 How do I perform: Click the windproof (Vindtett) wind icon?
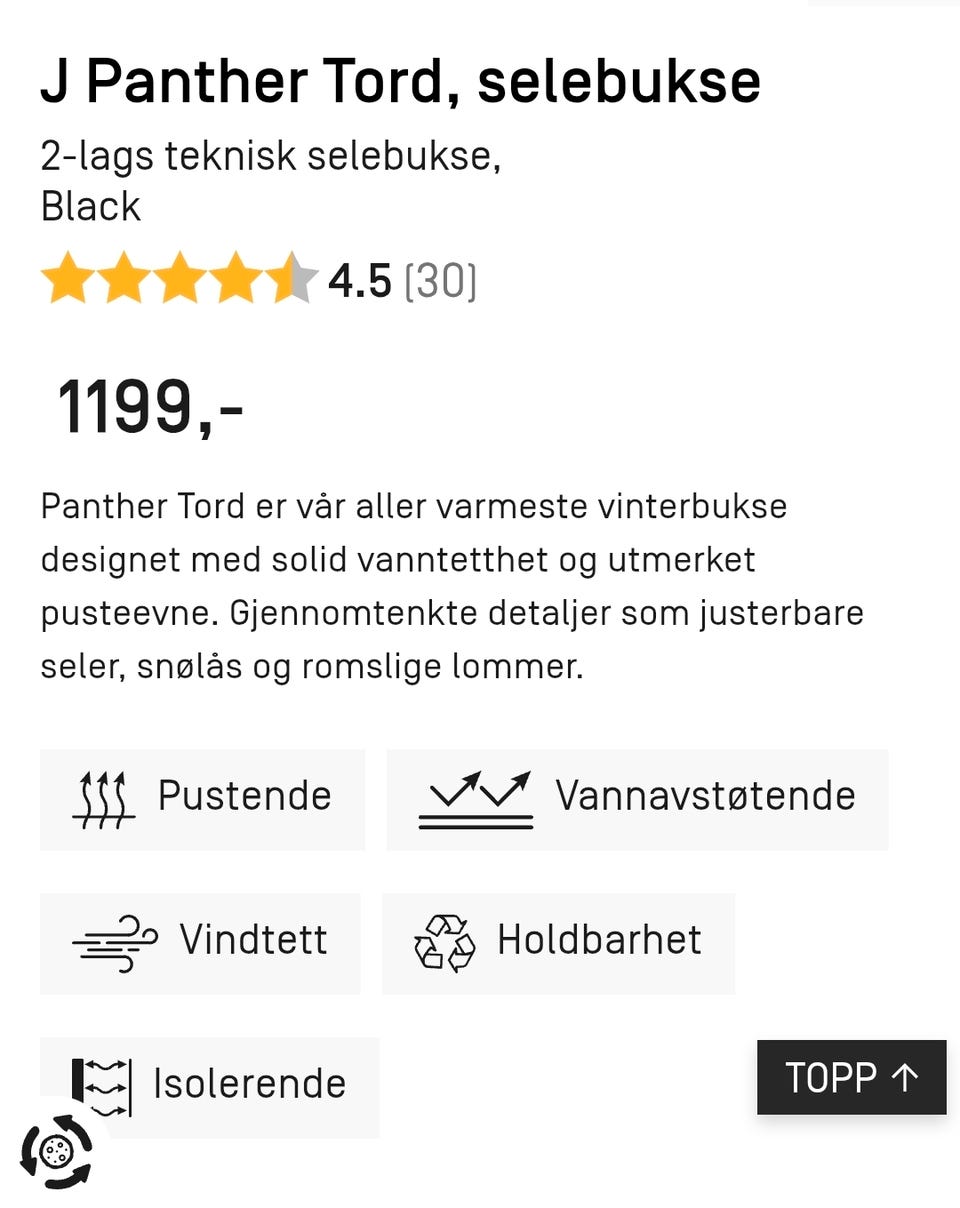[x=112, y=941]
